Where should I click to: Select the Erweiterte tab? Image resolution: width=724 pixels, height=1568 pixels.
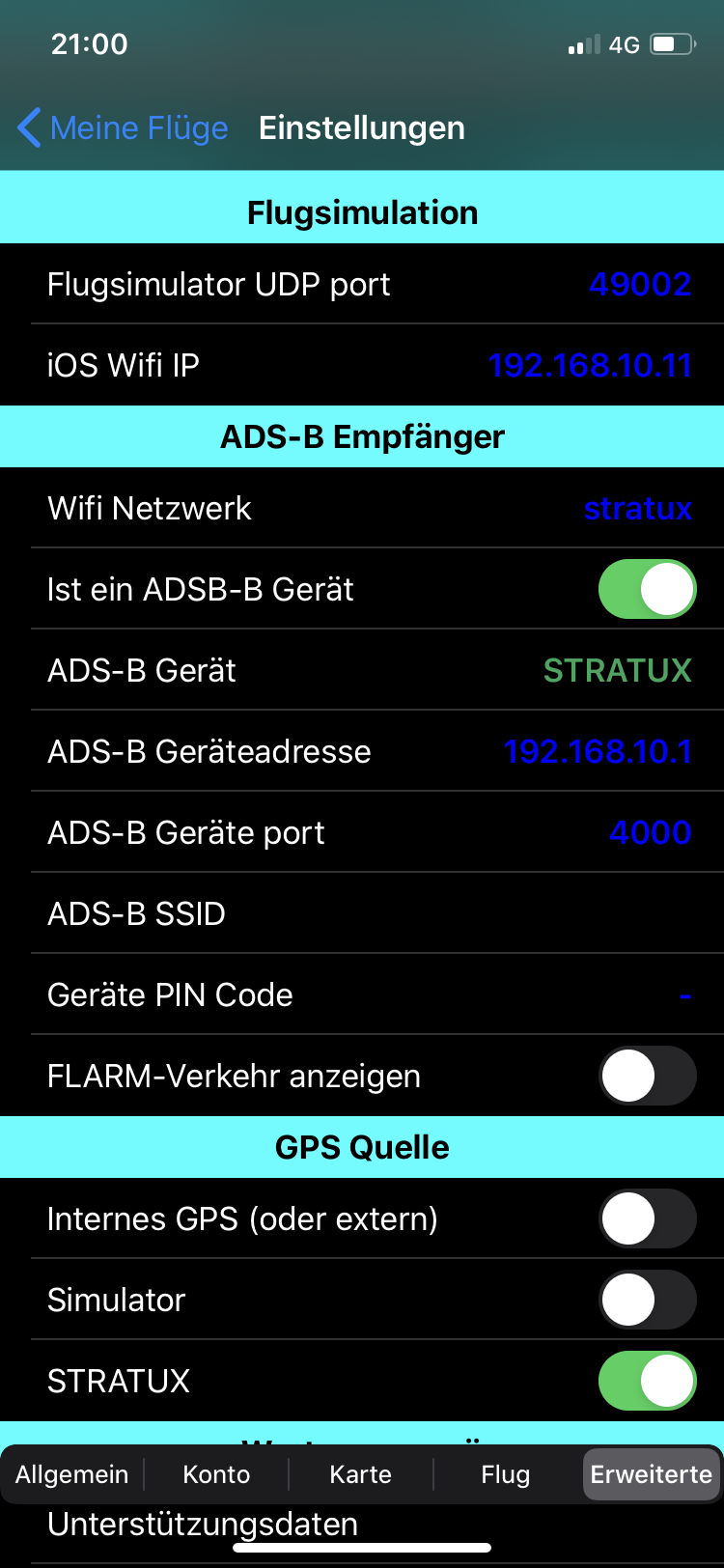pyautogui.click(x=652, y=1474)
